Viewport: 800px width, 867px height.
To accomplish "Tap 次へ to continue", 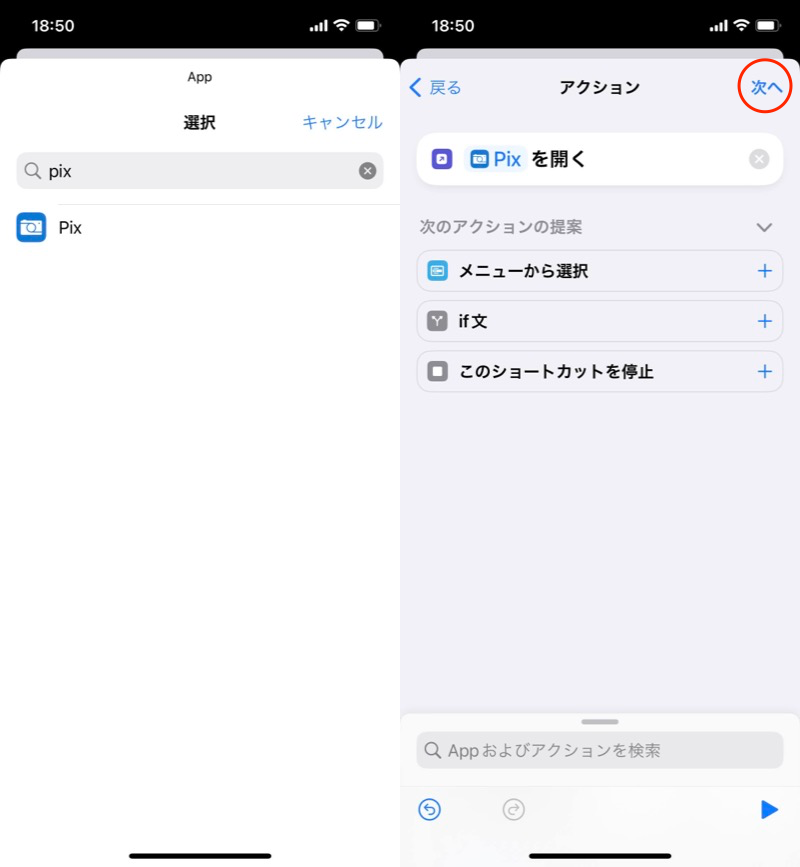I will (766, 87).
